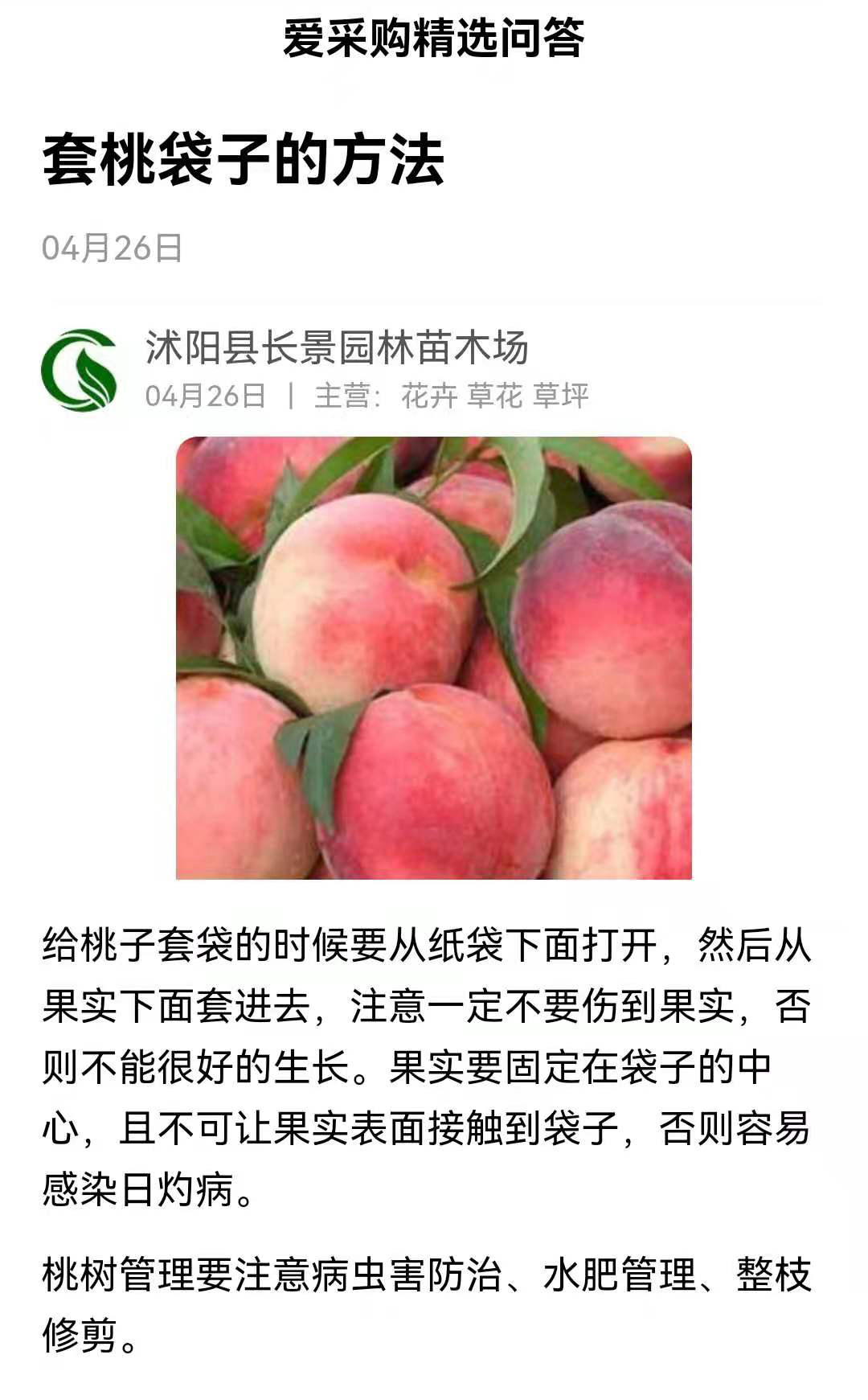Viewport: 868px width, 1400px height.
Task: Open the 沭阳县长景园林苗木场 shop profile
Action: click(336, 348)
